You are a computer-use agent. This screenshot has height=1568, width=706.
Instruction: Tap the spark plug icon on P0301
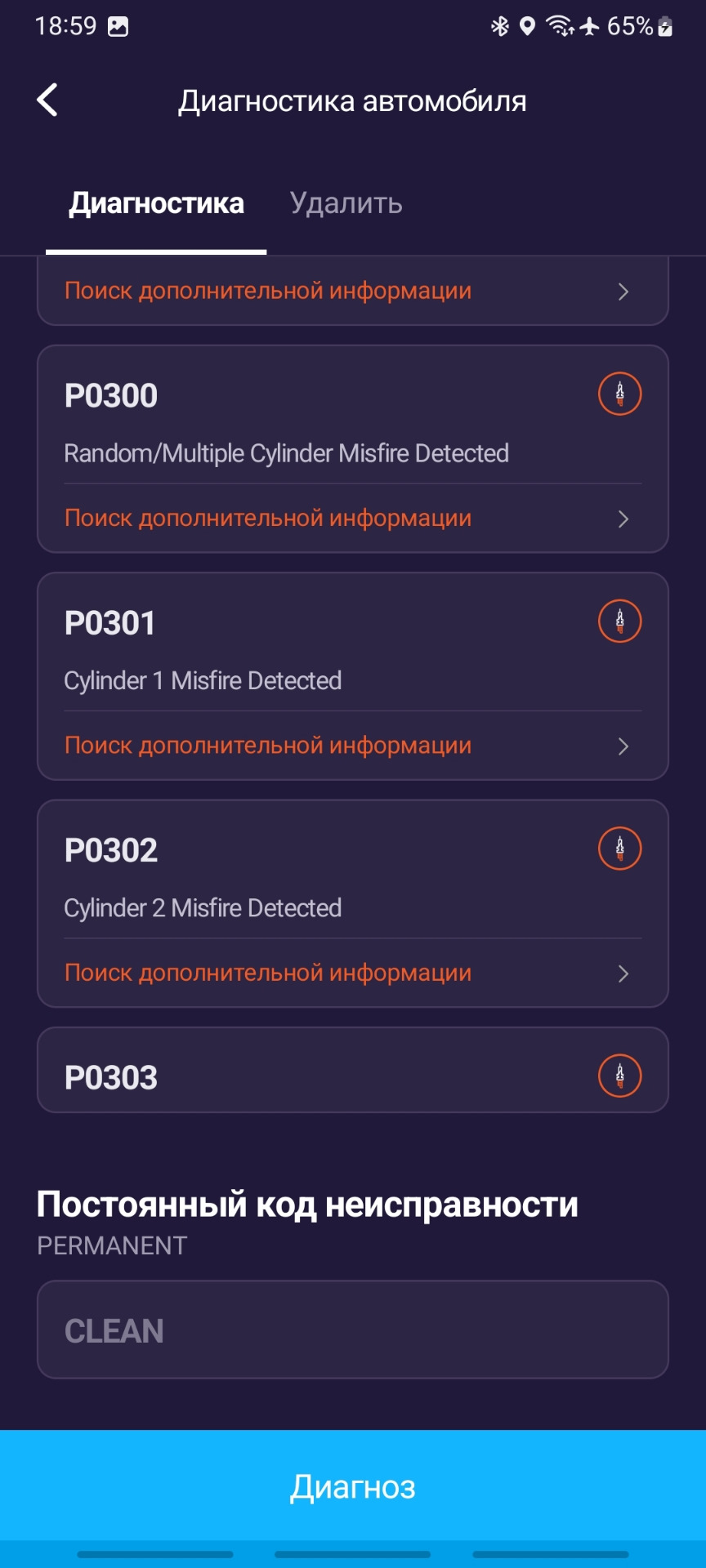tap(619, 621)
